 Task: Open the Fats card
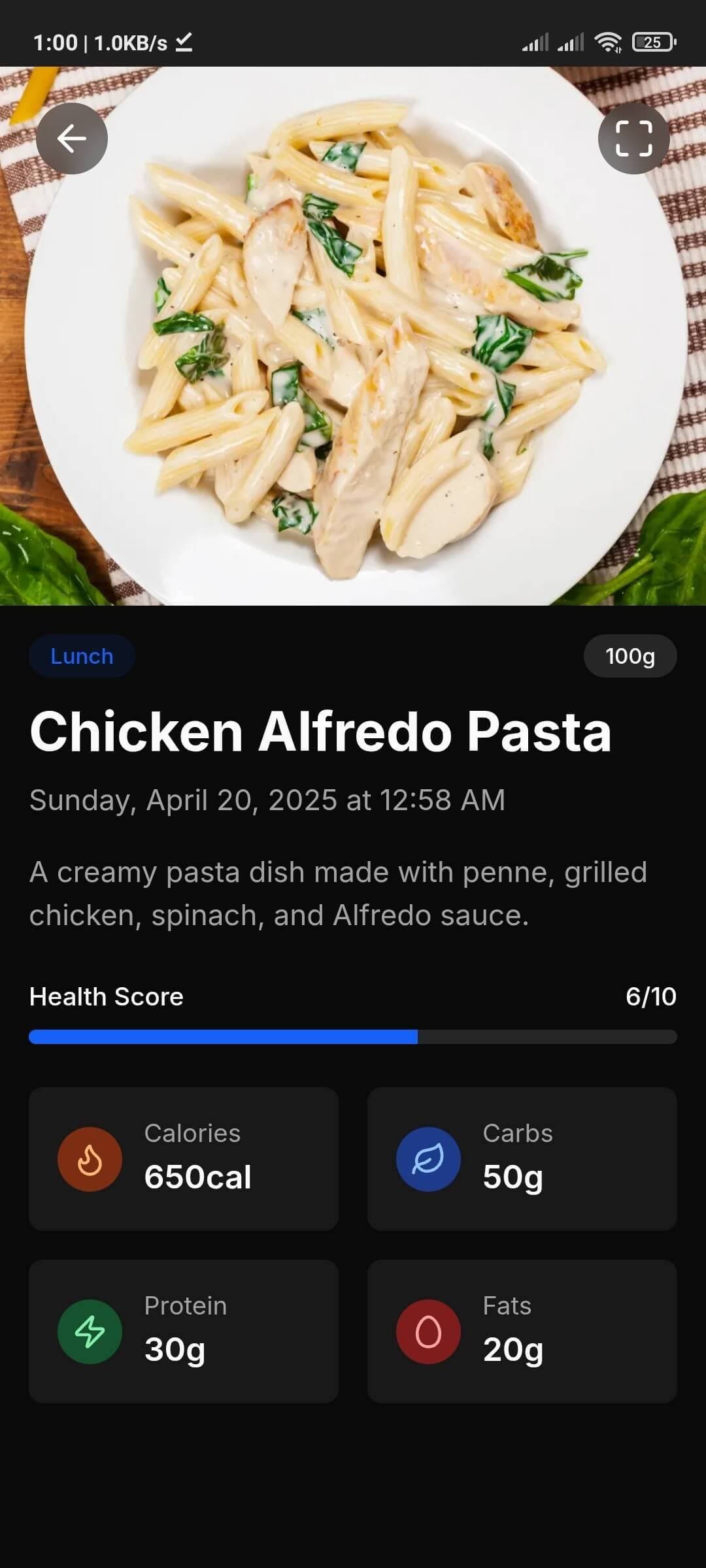522,1331
